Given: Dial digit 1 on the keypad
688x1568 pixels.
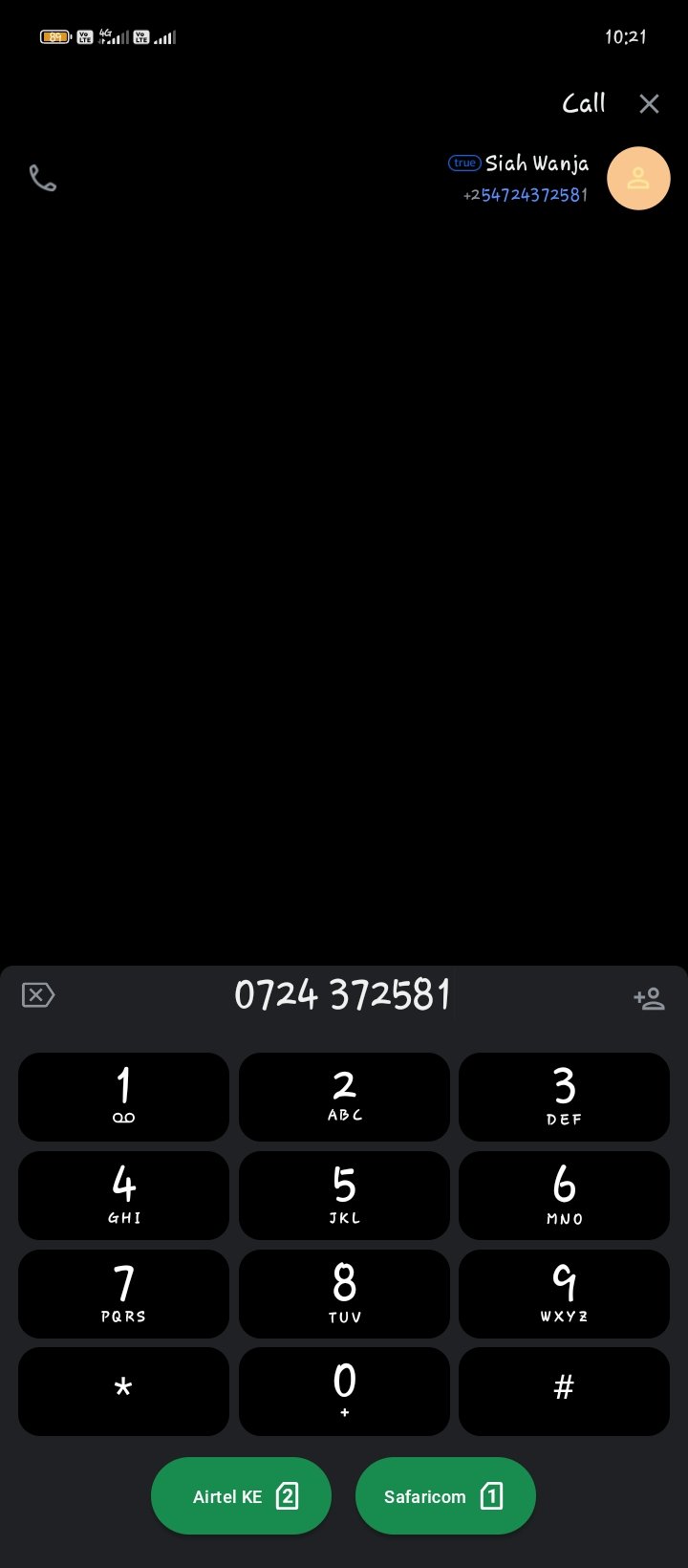Looking at the screenshot, I should pyautogui.click(x=123, y=1097).
